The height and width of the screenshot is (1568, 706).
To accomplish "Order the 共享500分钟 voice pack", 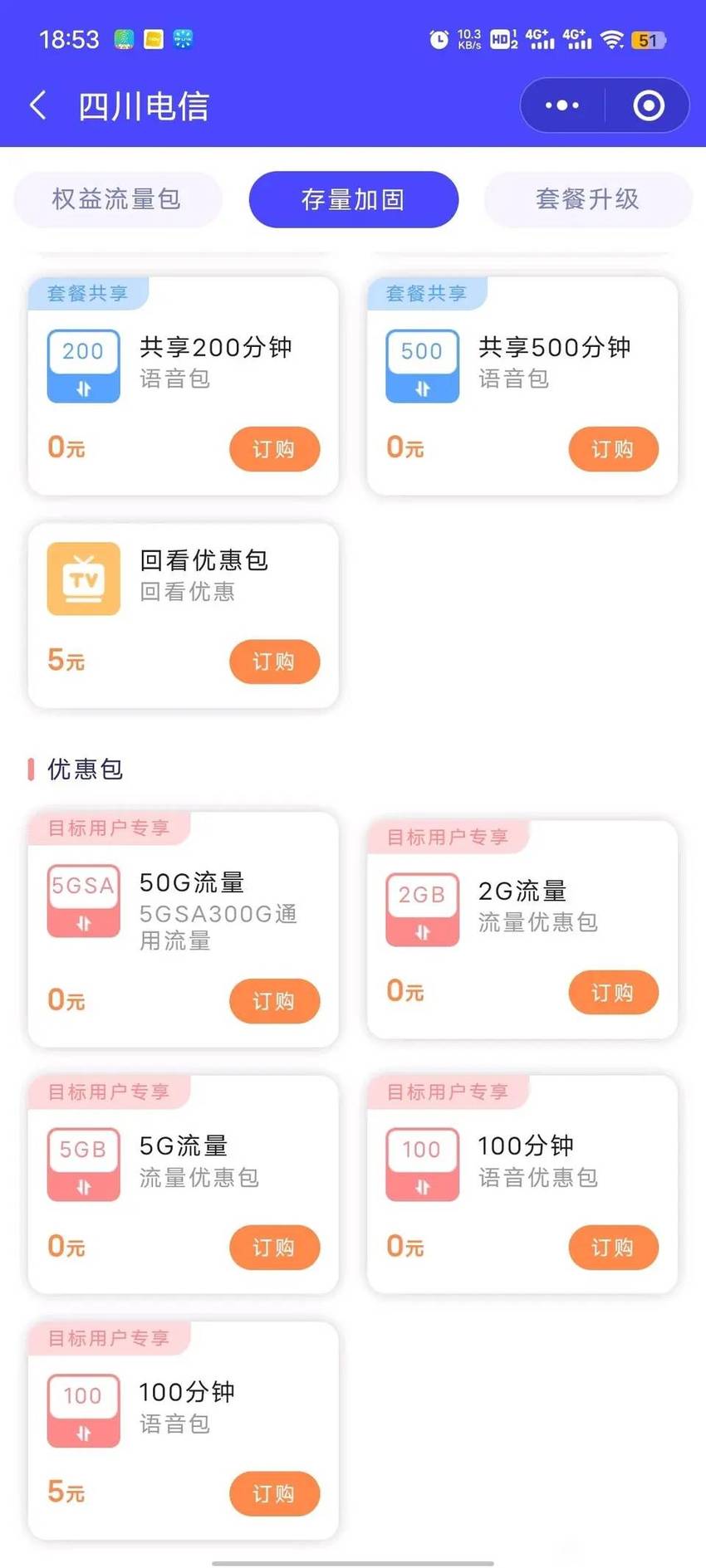I will tap(613, 449).
